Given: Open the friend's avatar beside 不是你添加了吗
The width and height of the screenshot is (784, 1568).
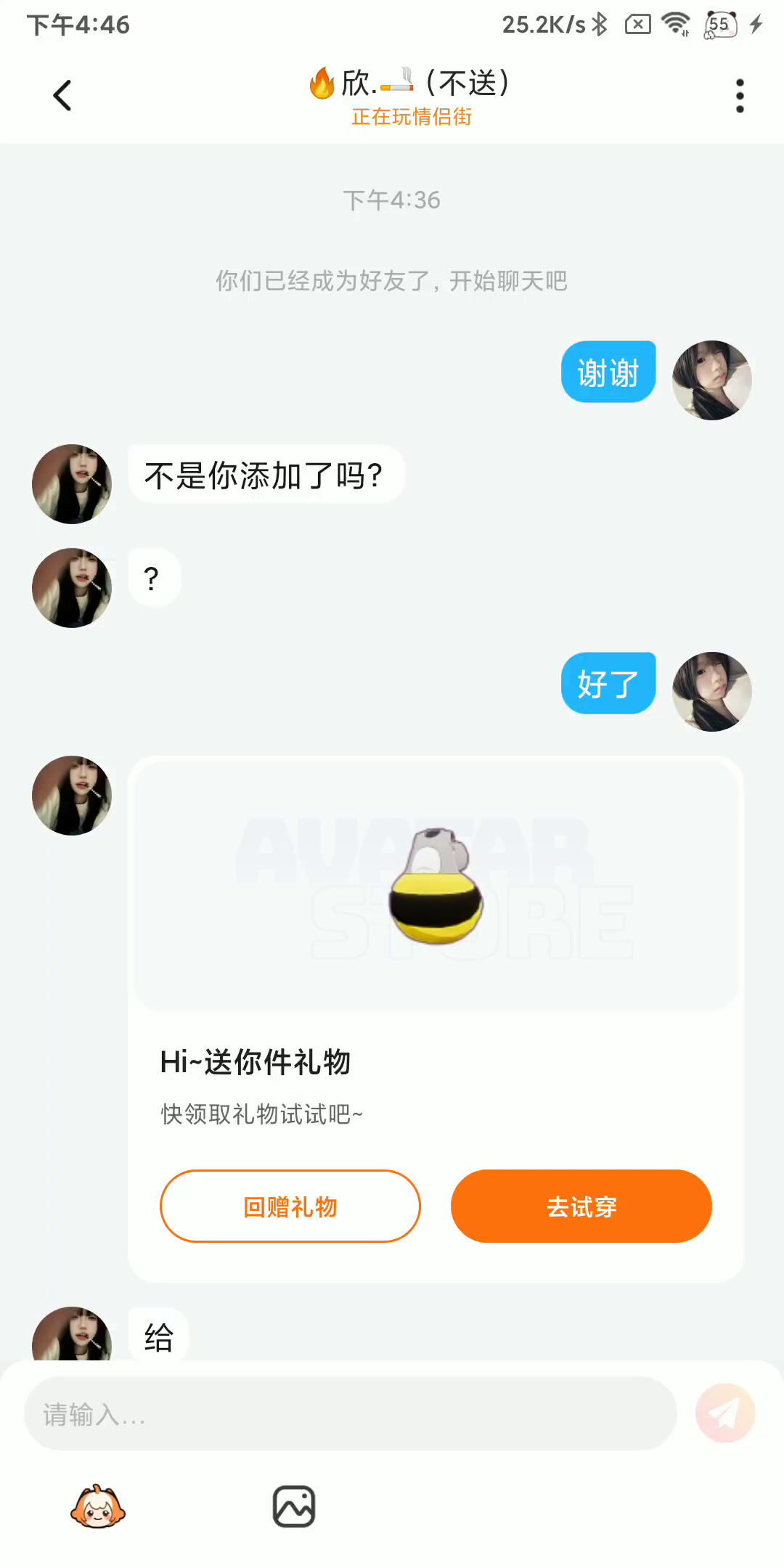Looking at the screenshot, I should point(72,484).
